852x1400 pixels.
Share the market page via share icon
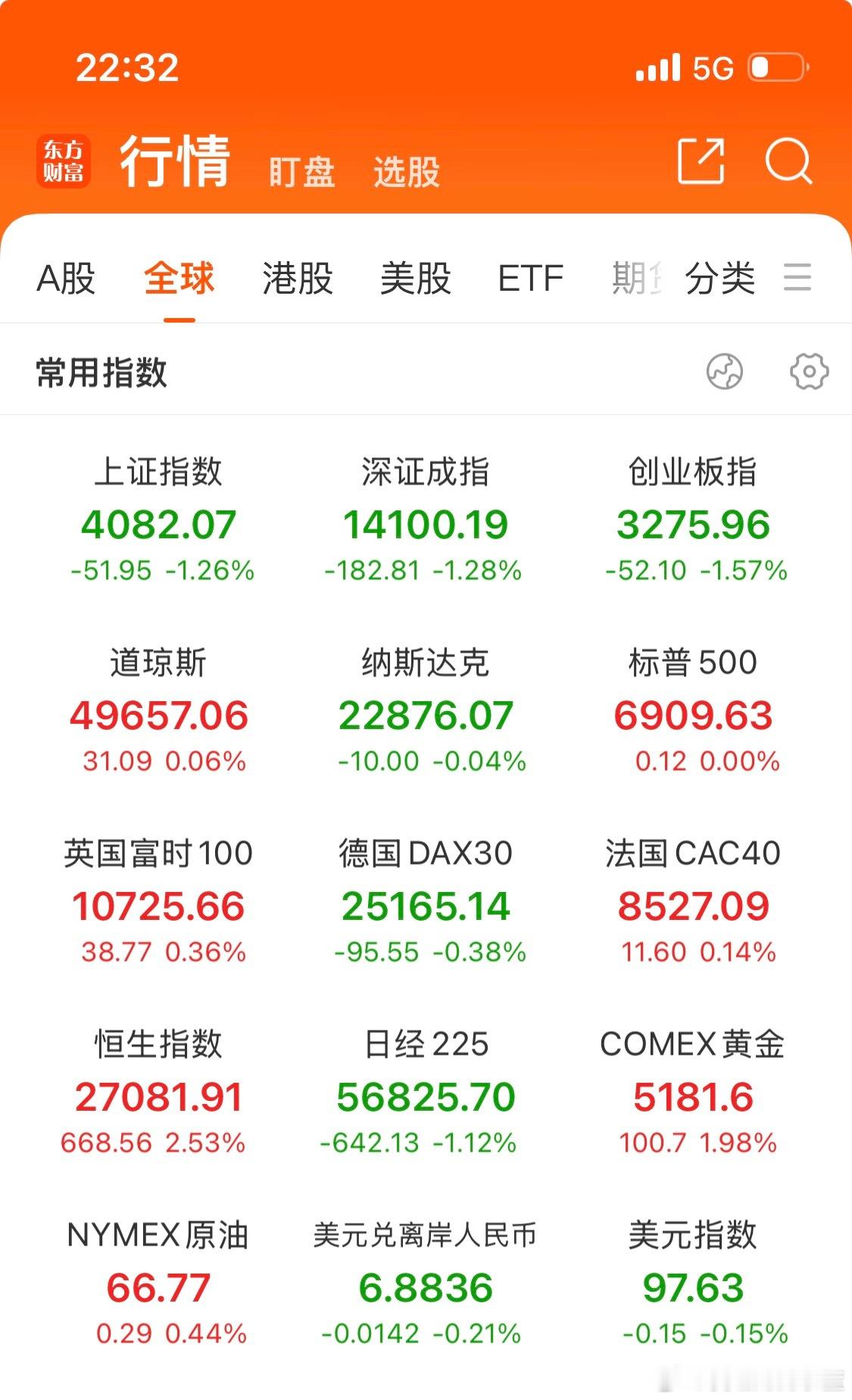pos(701,161)
